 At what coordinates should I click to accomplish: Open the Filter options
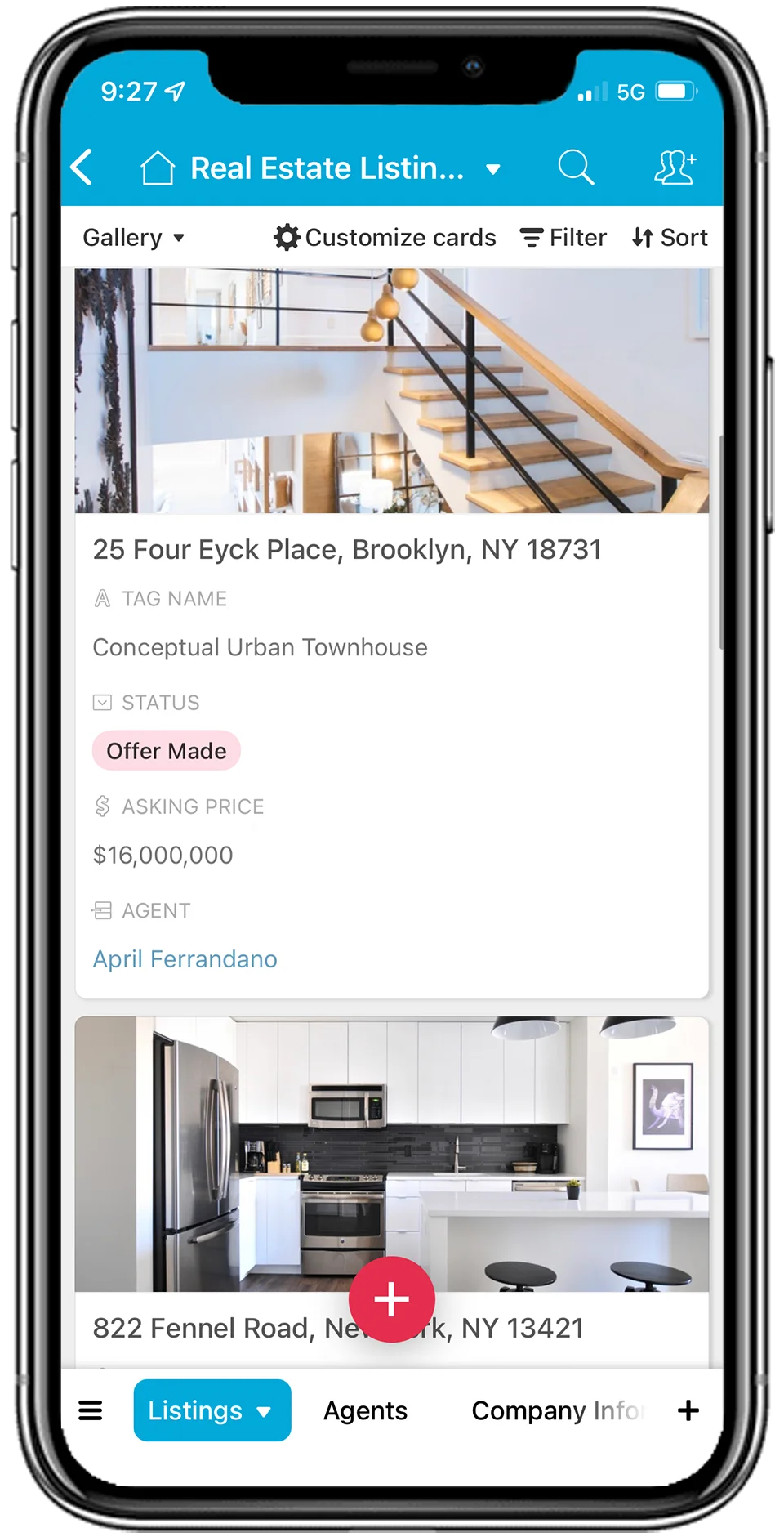[563, 238]
